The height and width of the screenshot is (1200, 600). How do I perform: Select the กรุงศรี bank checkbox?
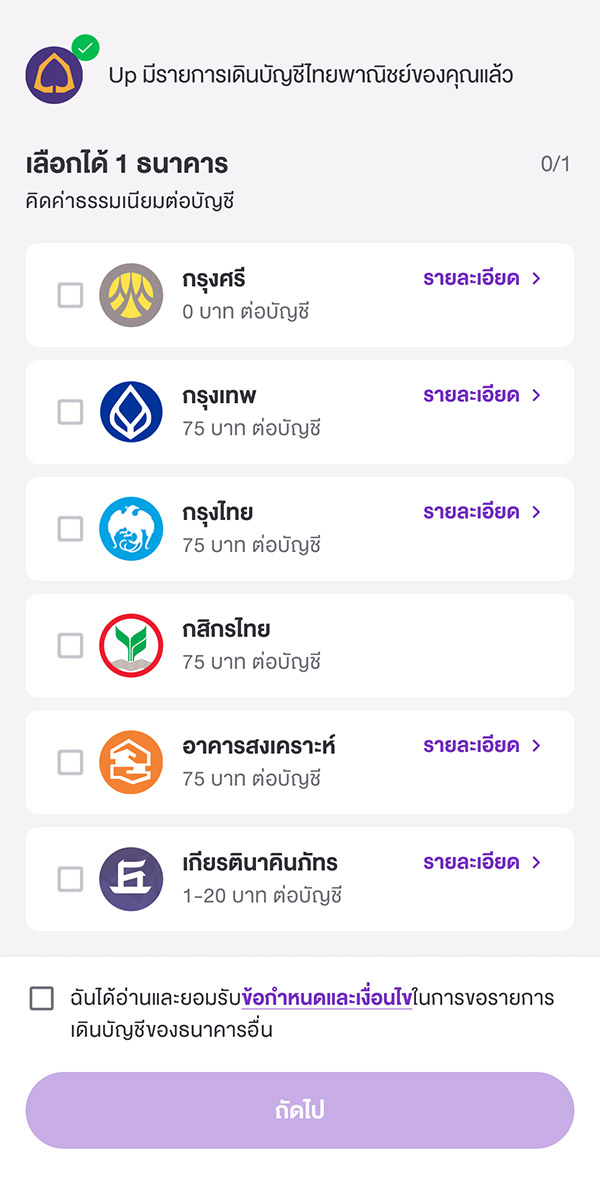70,295
